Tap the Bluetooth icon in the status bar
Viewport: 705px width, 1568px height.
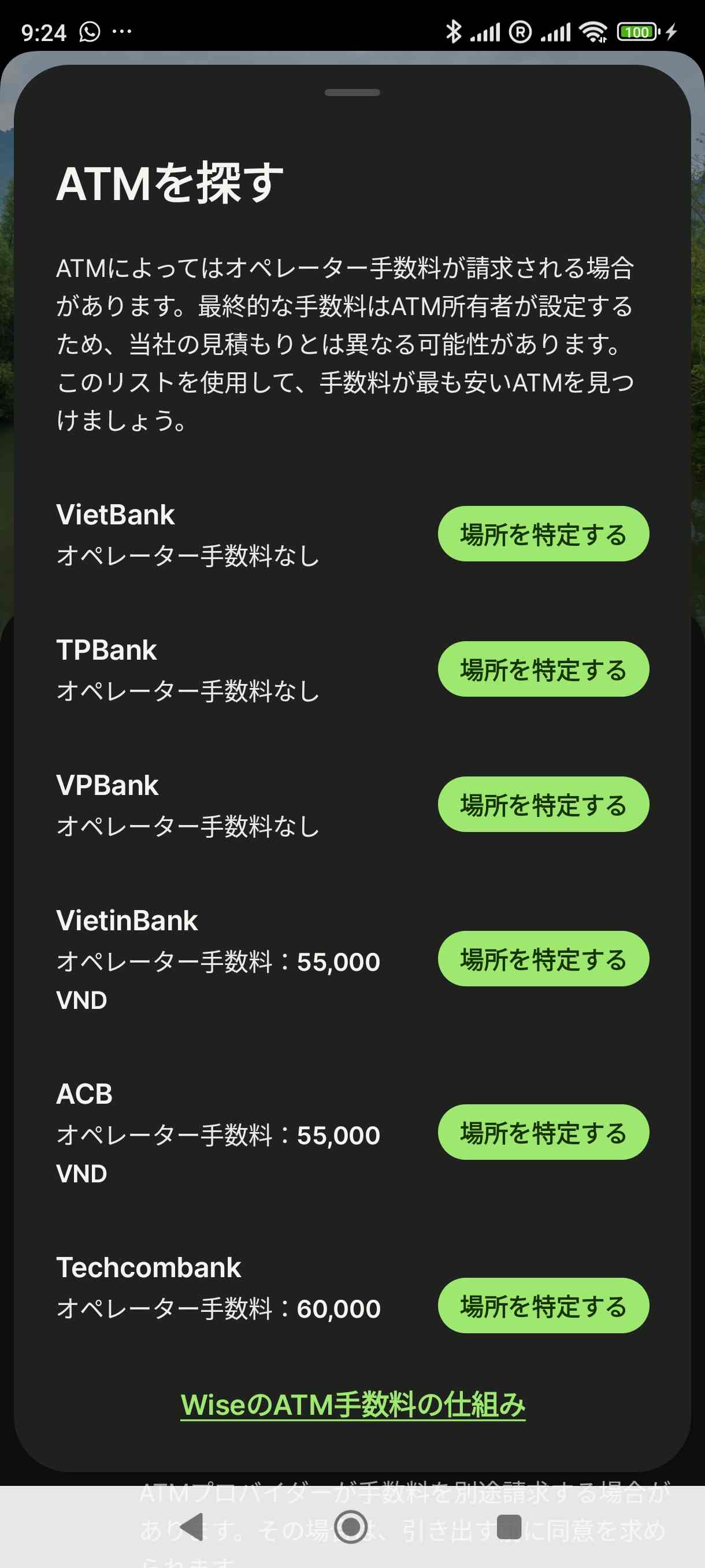[x=454, y=32]
